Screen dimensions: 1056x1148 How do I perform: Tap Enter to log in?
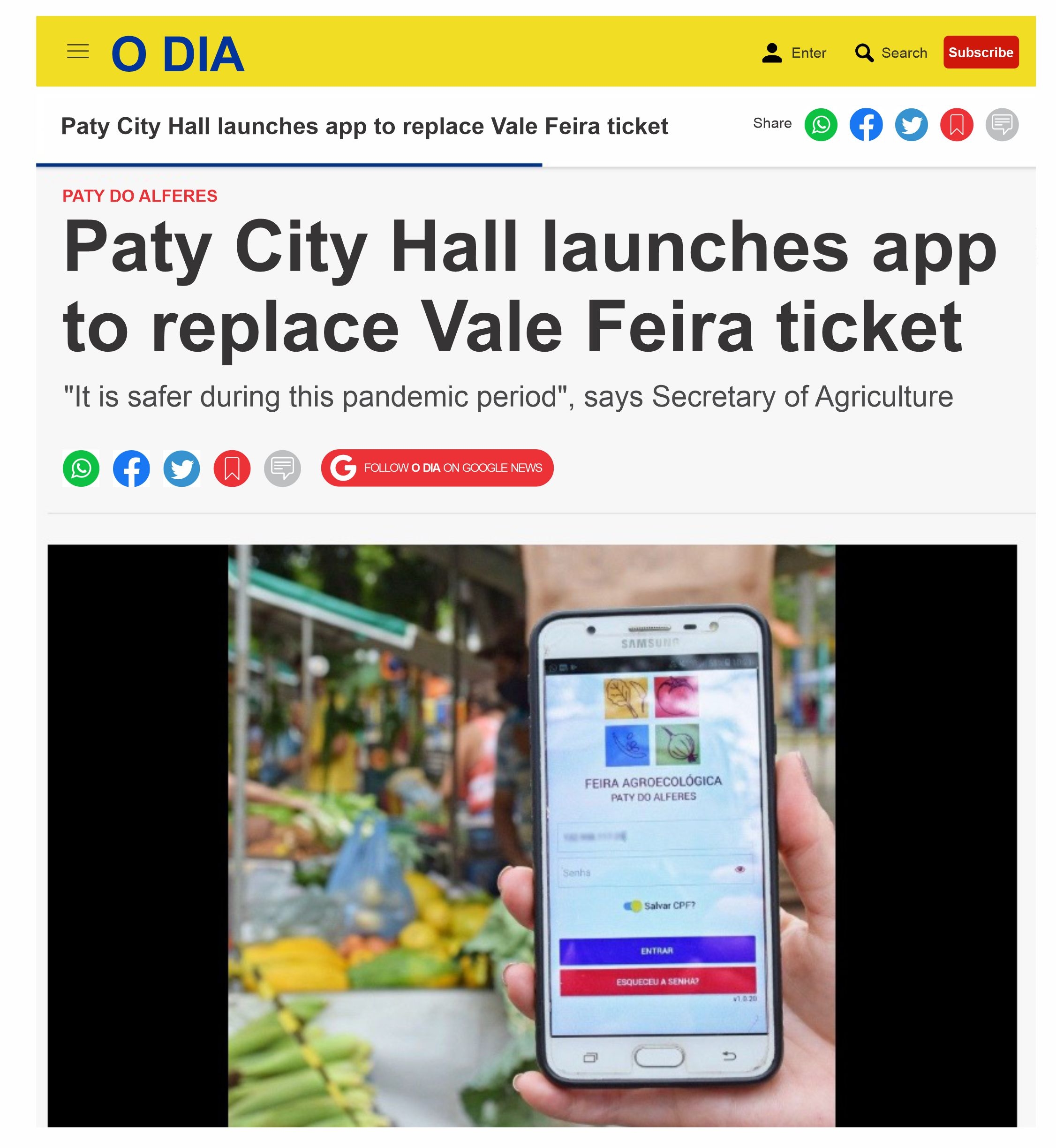pos(794,53)
